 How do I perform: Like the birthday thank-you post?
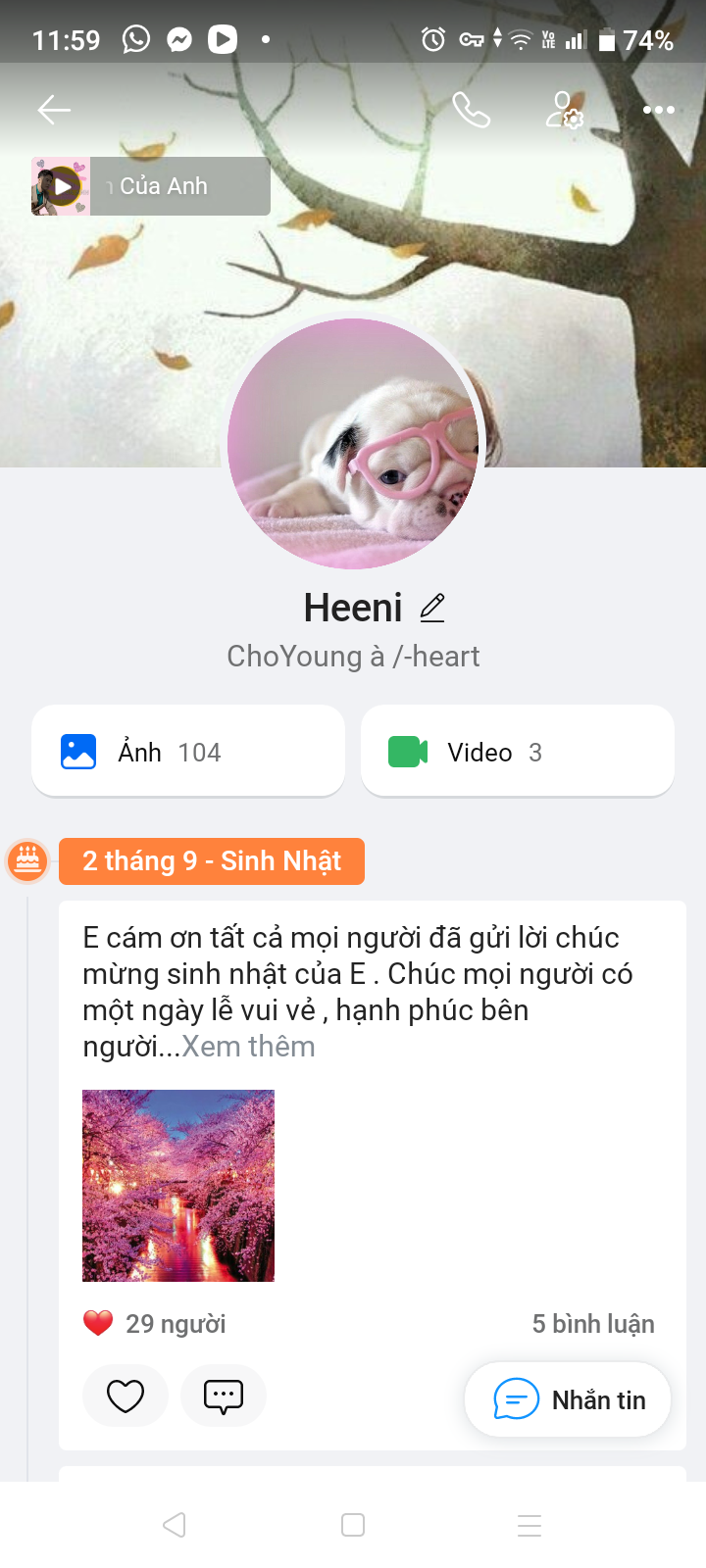pos(126,1396)
